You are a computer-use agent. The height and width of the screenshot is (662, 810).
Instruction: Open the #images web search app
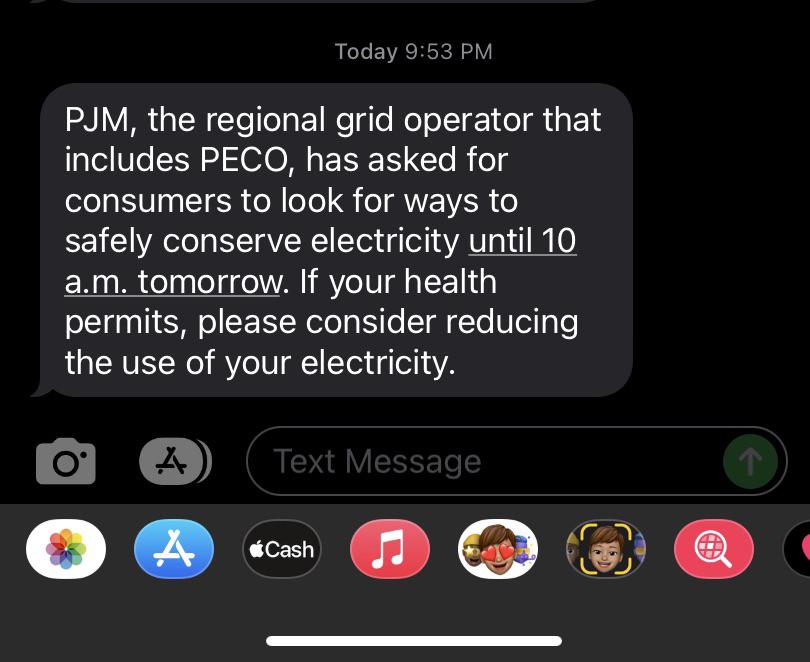point(713,549)
